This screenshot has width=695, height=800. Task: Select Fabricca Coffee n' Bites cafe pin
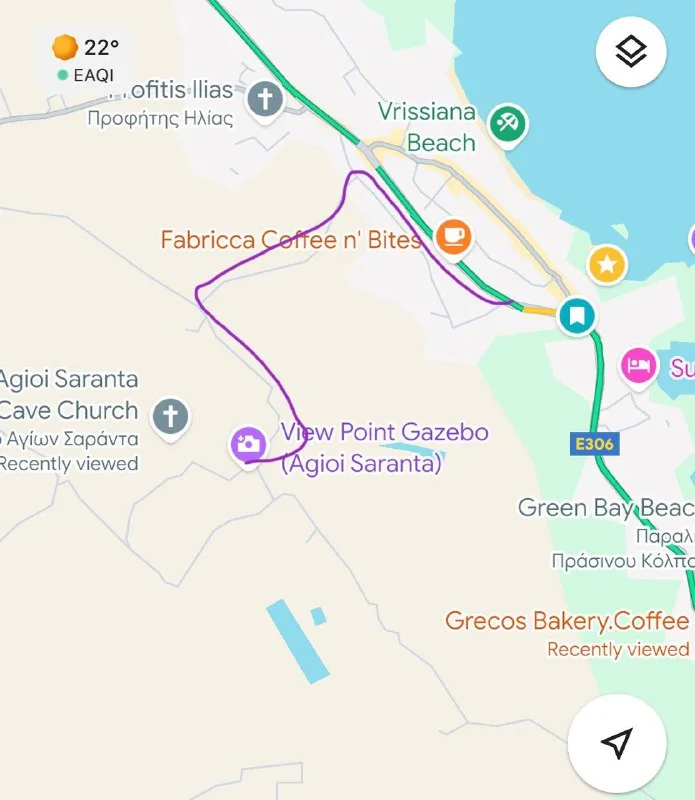pyautogui.click(x=454, y=238)
